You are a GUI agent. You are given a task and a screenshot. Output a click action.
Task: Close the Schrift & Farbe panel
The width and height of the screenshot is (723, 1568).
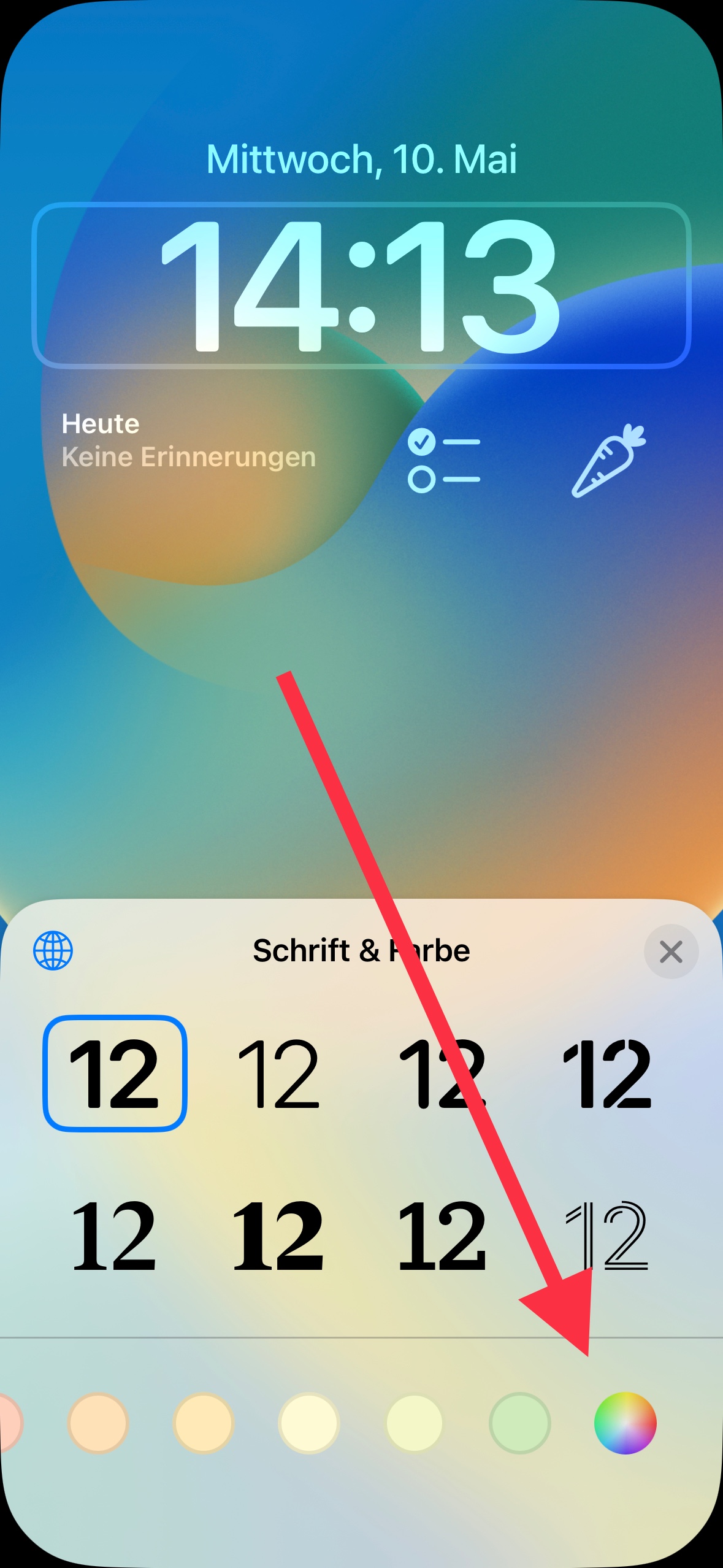[x=671, y=951]
